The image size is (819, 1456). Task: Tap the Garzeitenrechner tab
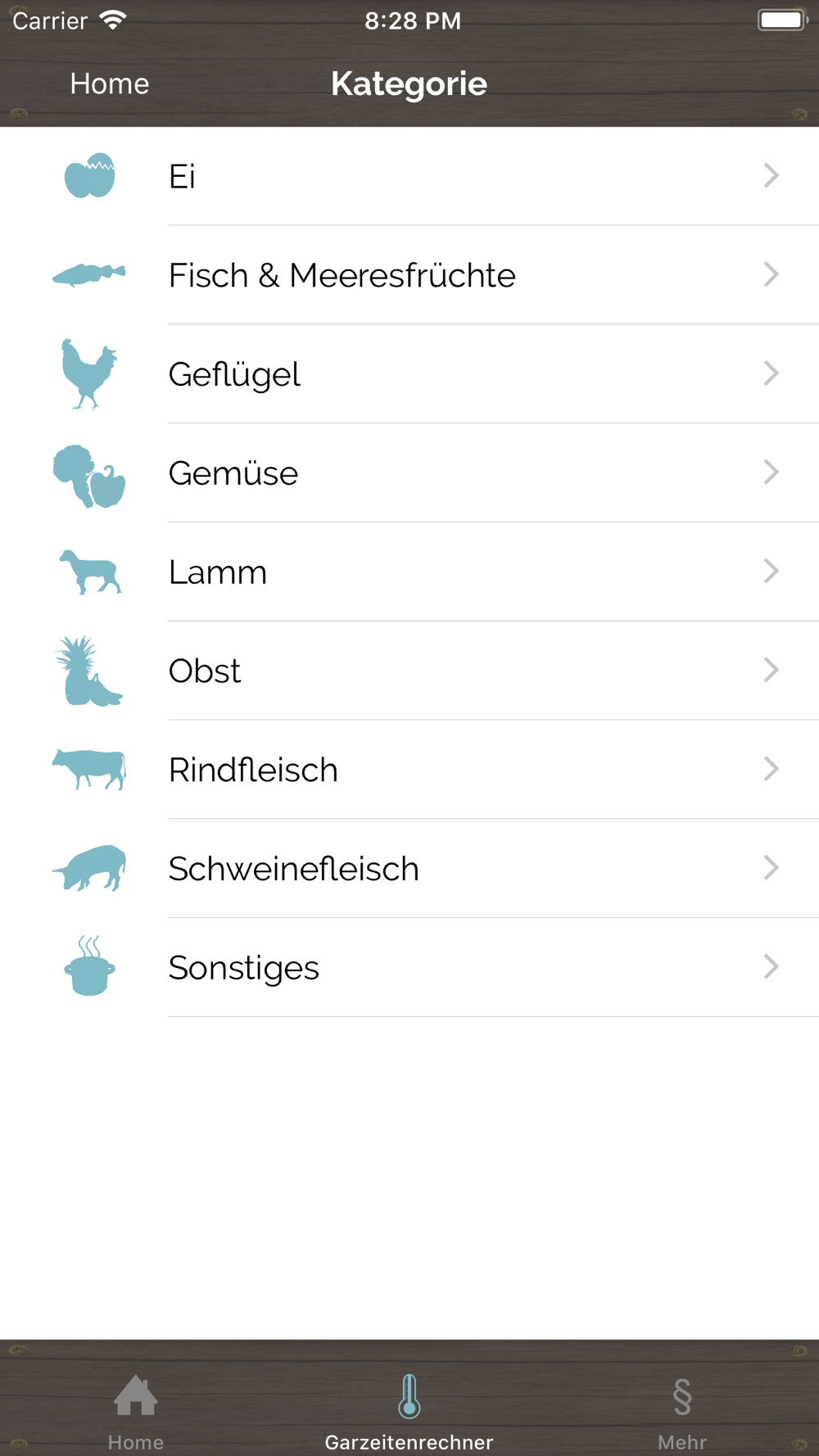pyautogui.click(x=409, y=1410)
